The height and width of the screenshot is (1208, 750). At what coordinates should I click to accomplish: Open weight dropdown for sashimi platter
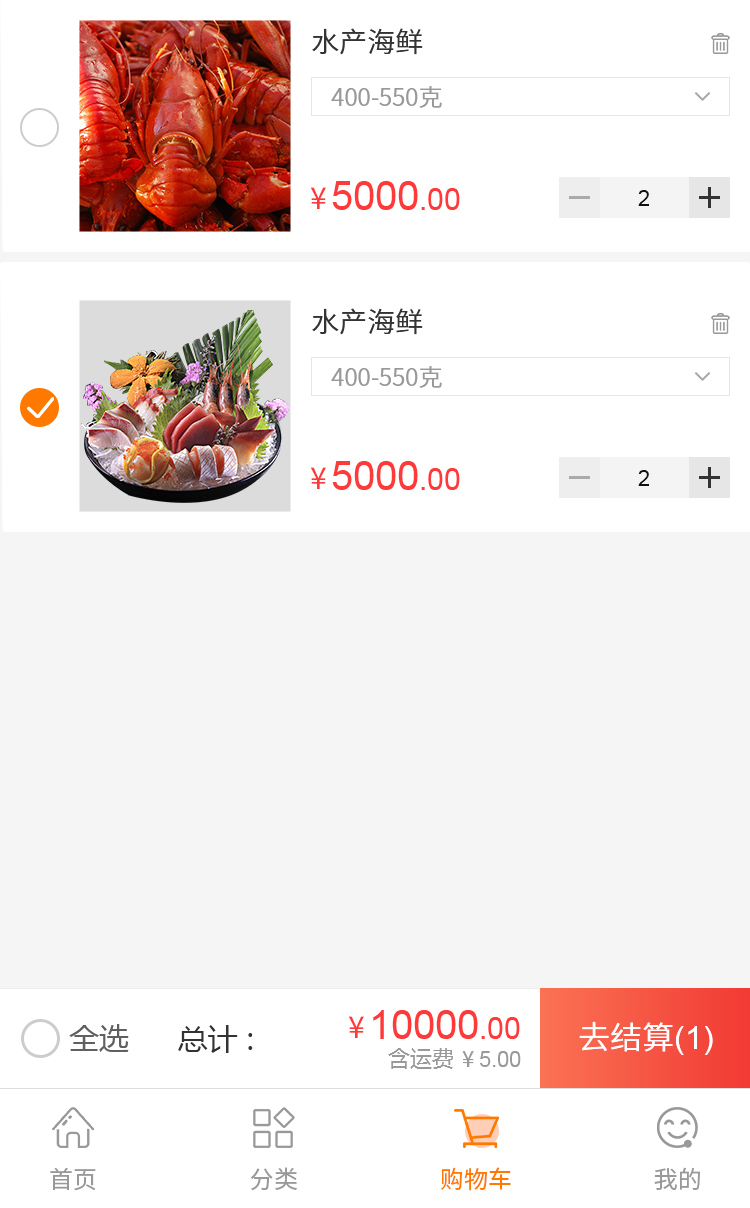(x=520, y=377)
